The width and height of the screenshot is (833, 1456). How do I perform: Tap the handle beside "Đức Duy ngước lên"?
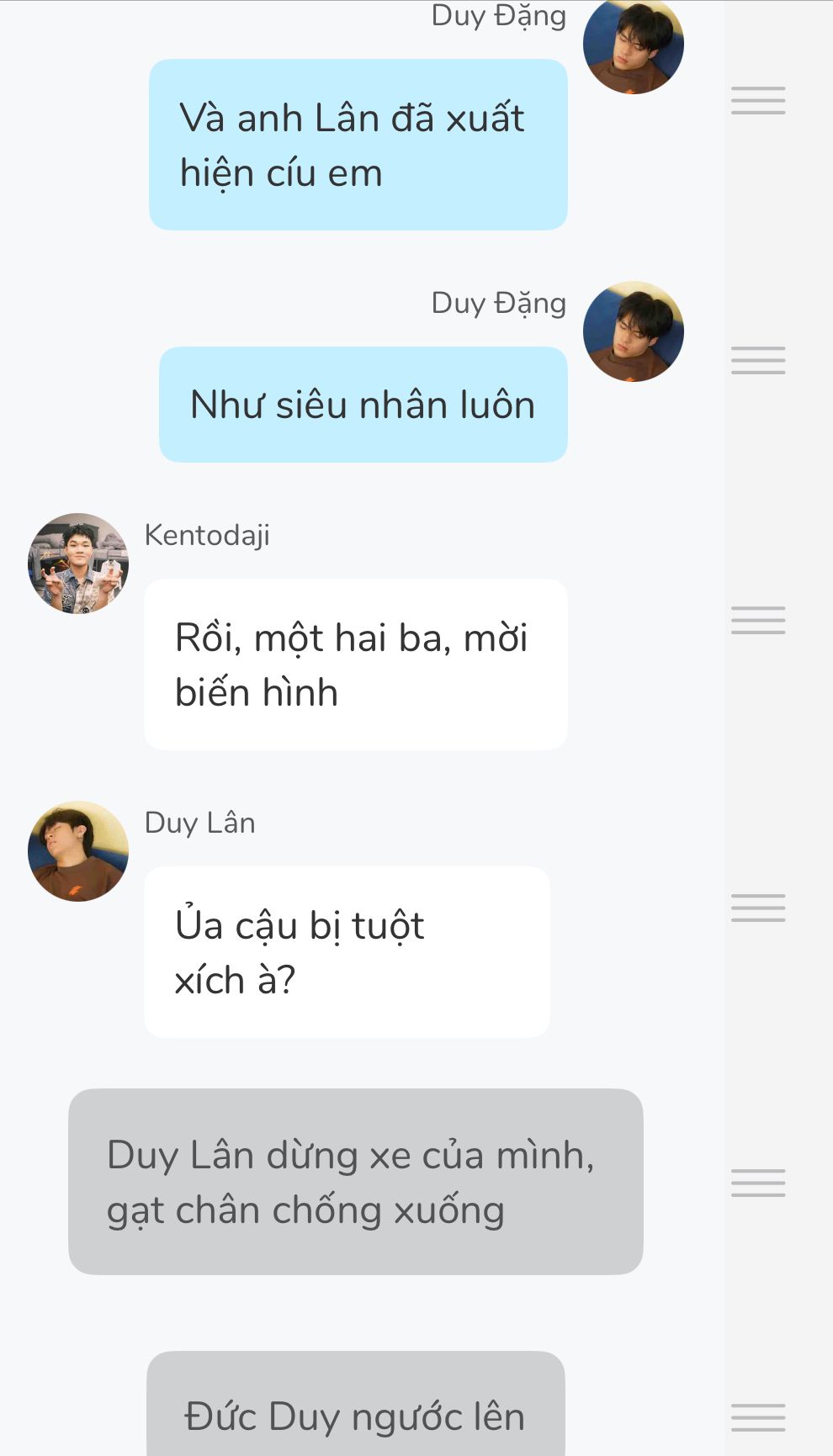click(758, 1417)
